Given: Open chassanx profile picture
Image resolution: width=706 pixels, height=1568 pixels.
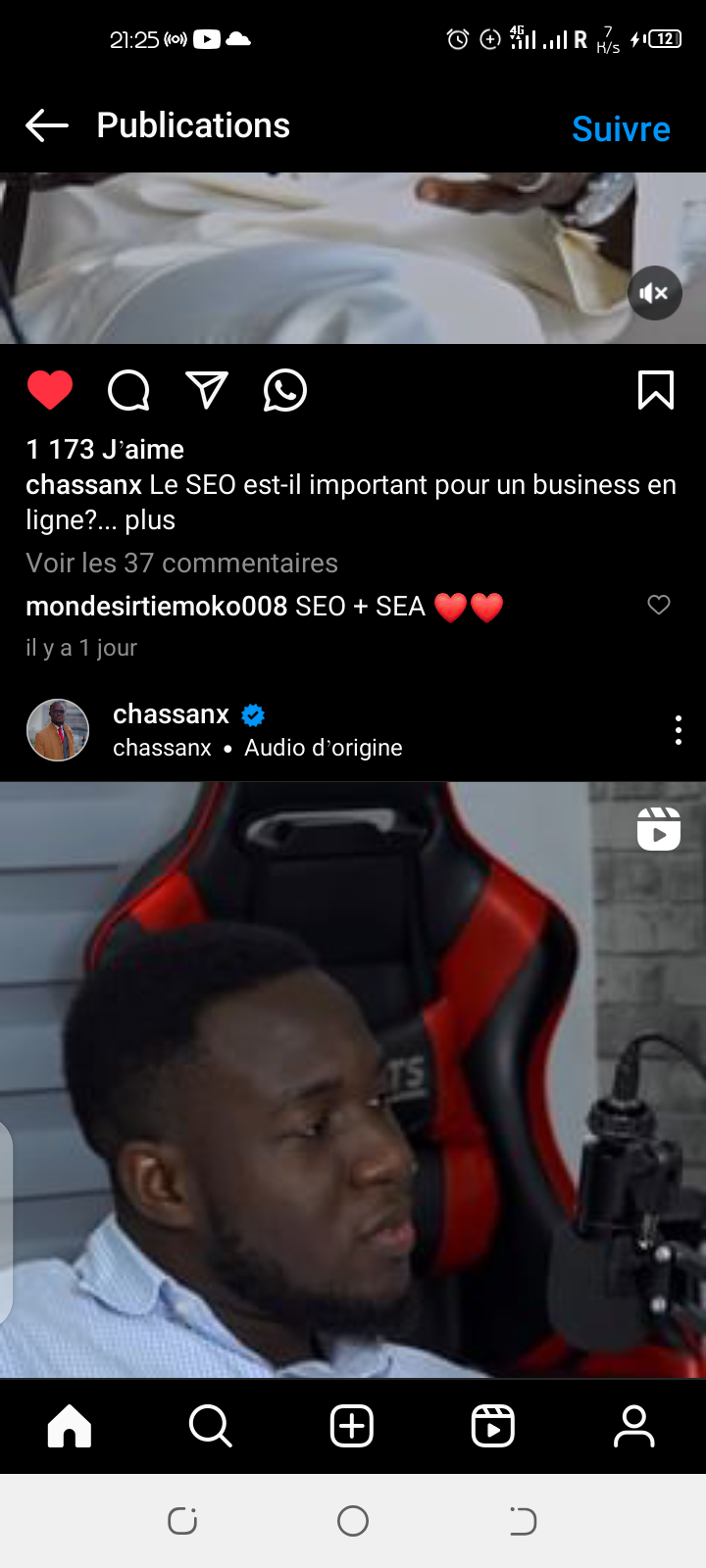Looking at the screenshot, I should [x=58, y=730].
